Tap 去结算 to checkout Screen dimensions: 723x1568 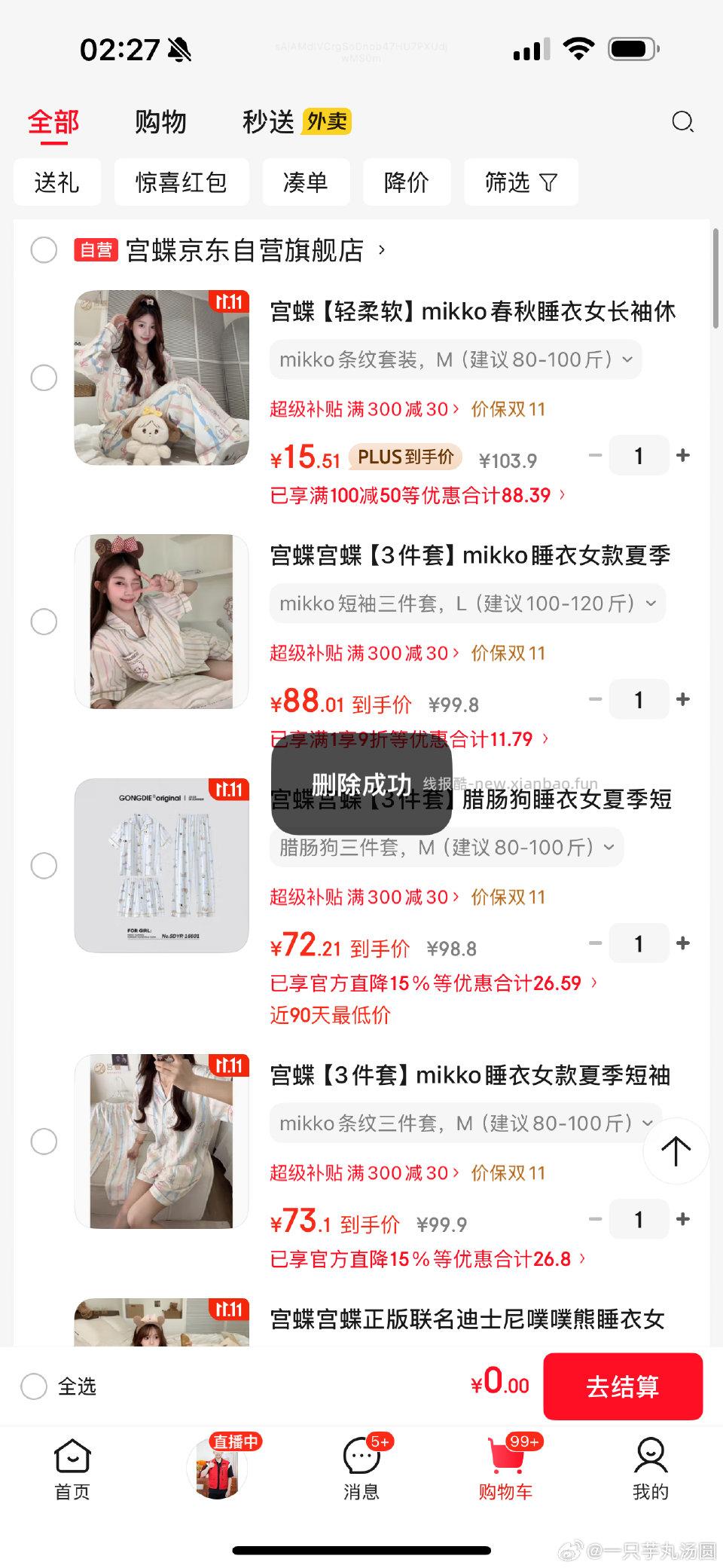[x=623, y=1386]
